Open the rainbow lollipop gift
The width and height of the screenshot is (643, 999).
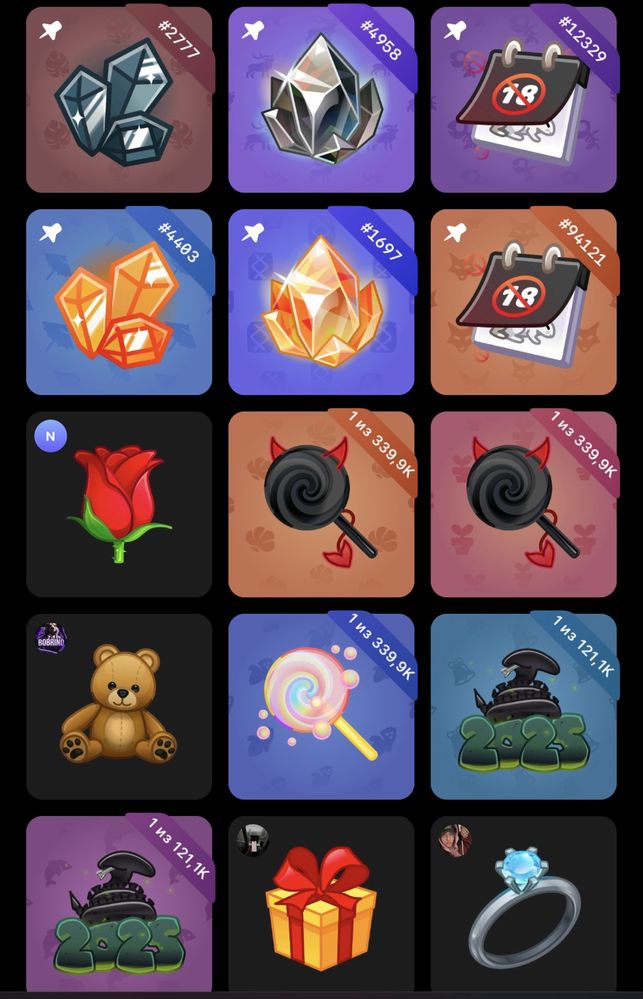[321, 706]
